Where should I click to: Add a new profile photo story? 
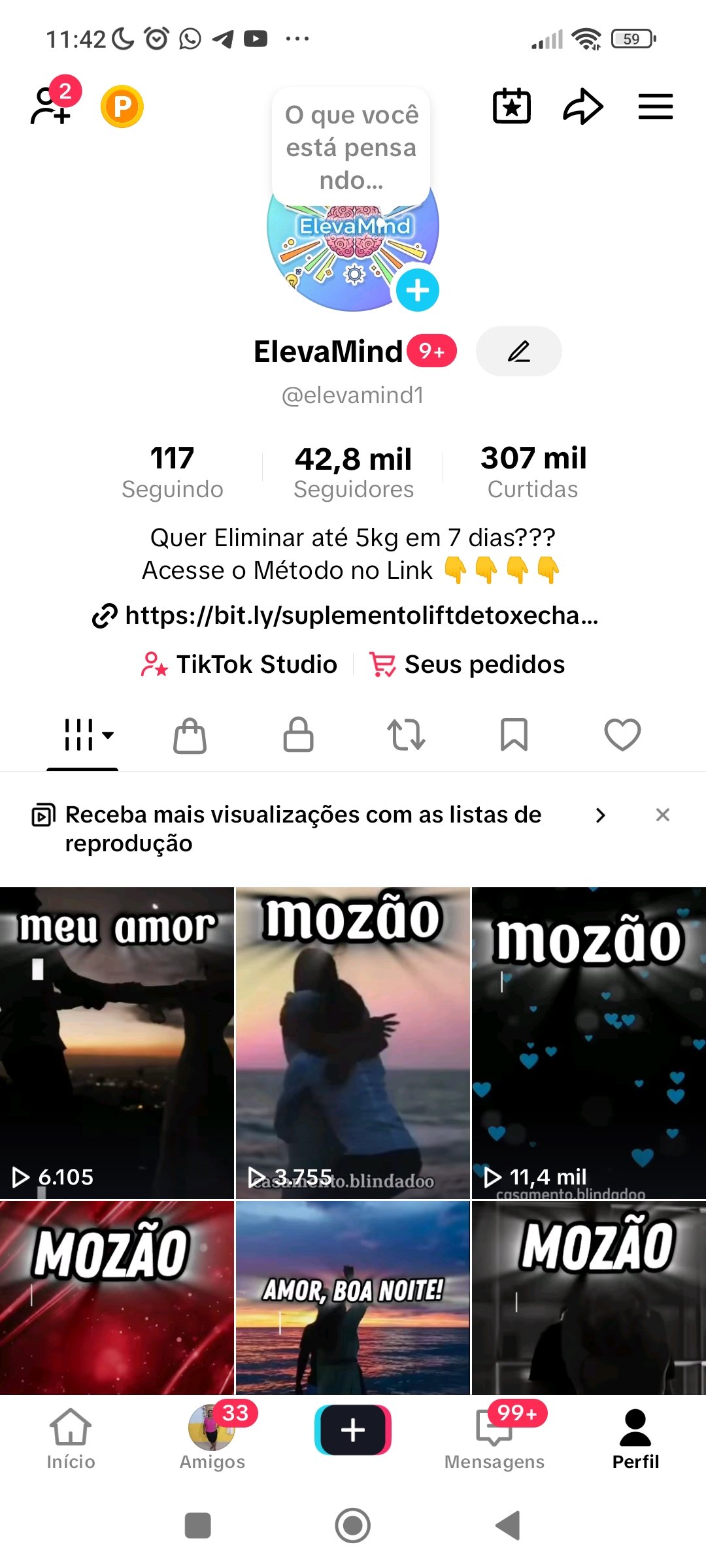[x=417, y=290]
